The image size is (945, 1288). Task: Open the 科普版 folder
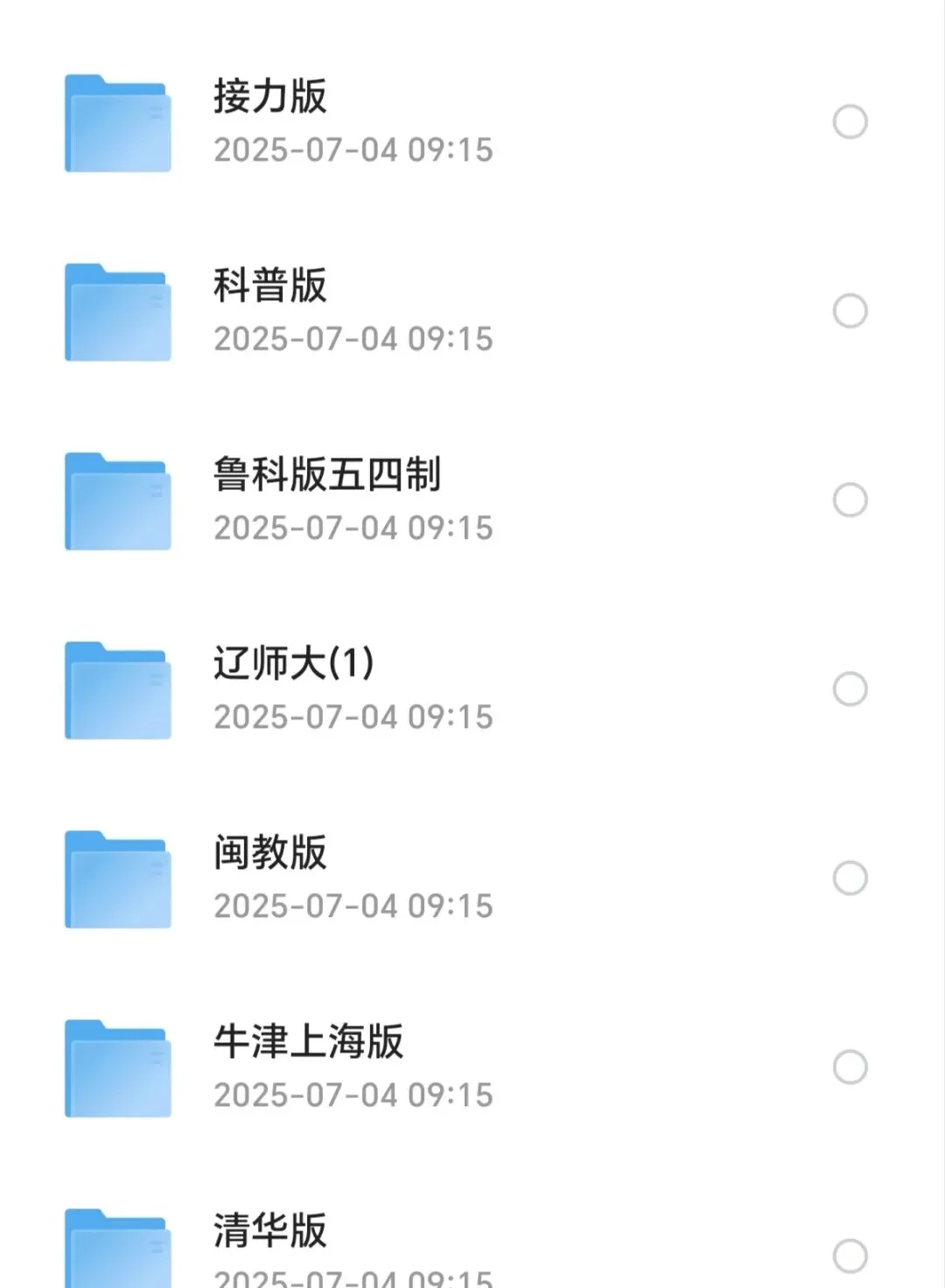click(x=269, y=285)
